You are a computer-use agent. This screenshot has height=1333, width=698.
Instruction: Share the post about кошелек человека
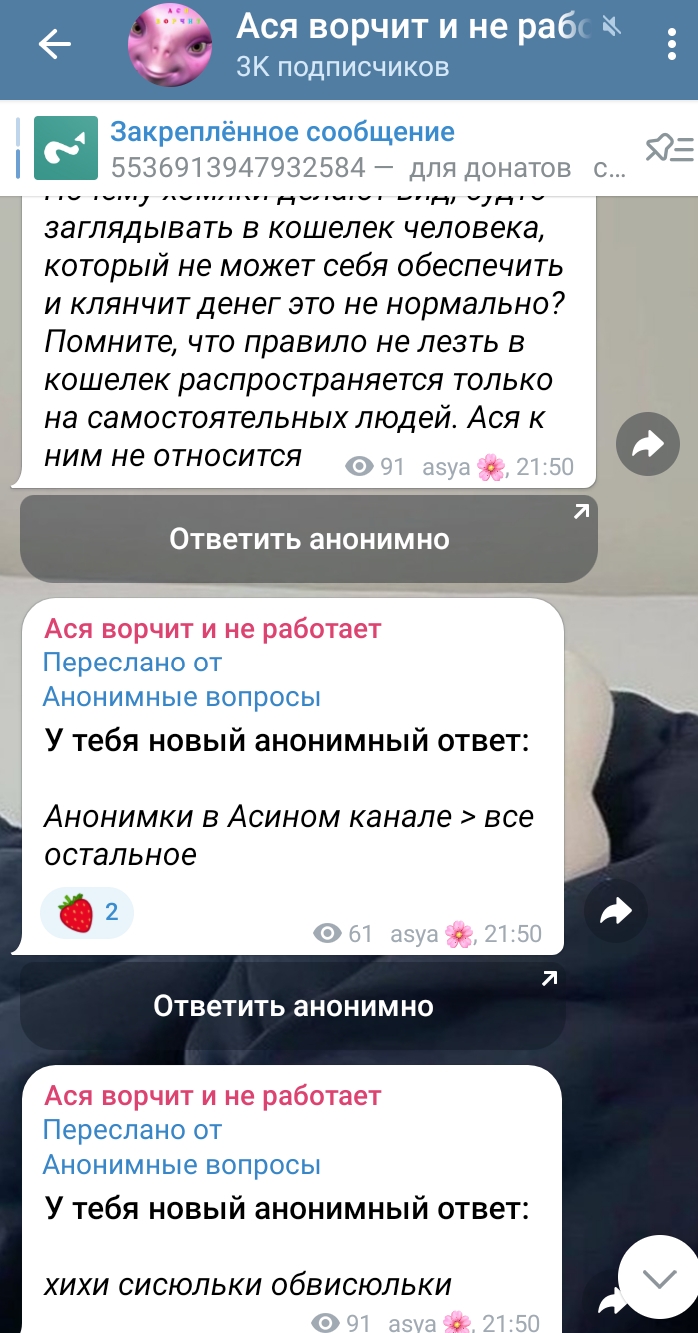pos(648,445)
